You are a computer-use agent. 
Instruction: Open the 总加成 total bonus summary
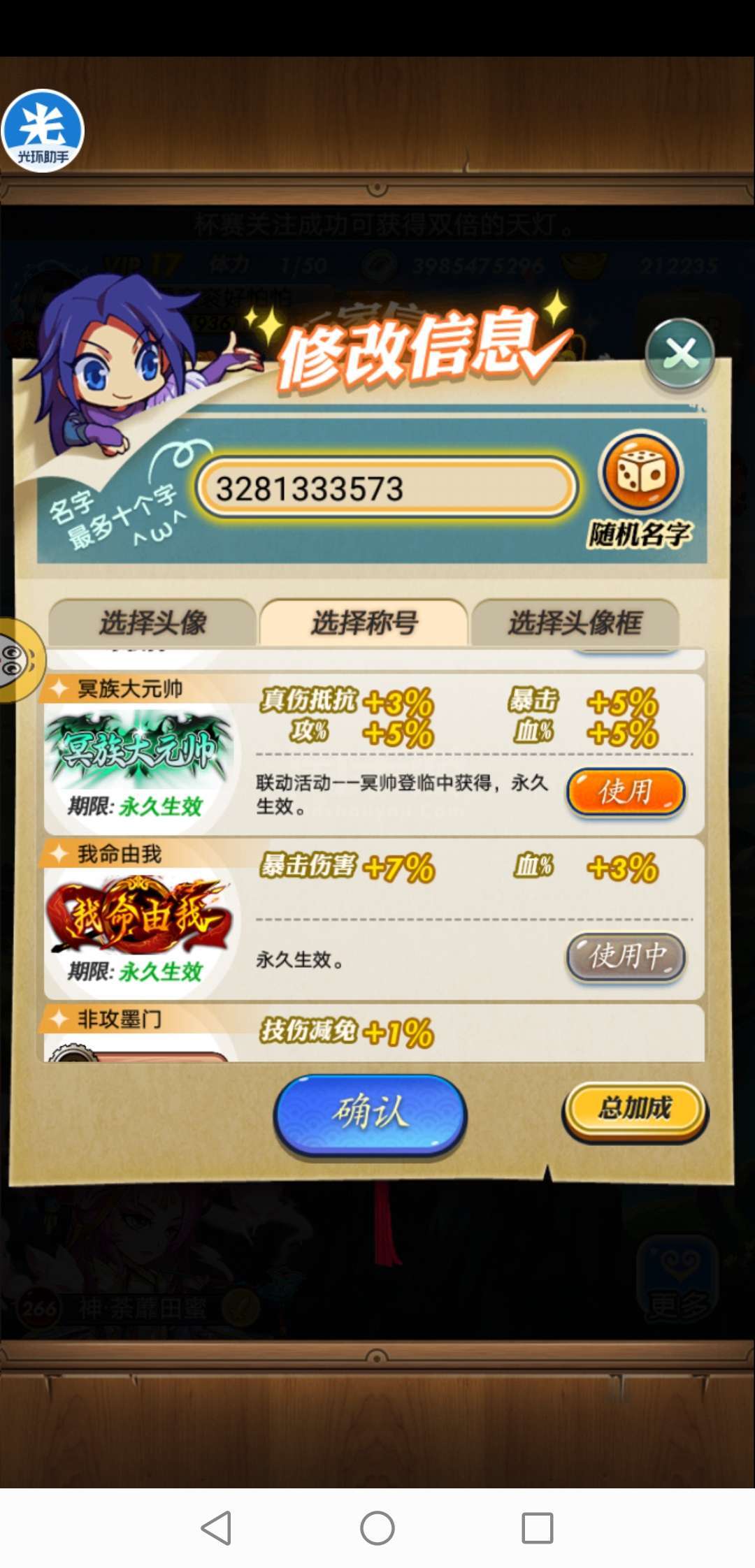[635, 1110]
